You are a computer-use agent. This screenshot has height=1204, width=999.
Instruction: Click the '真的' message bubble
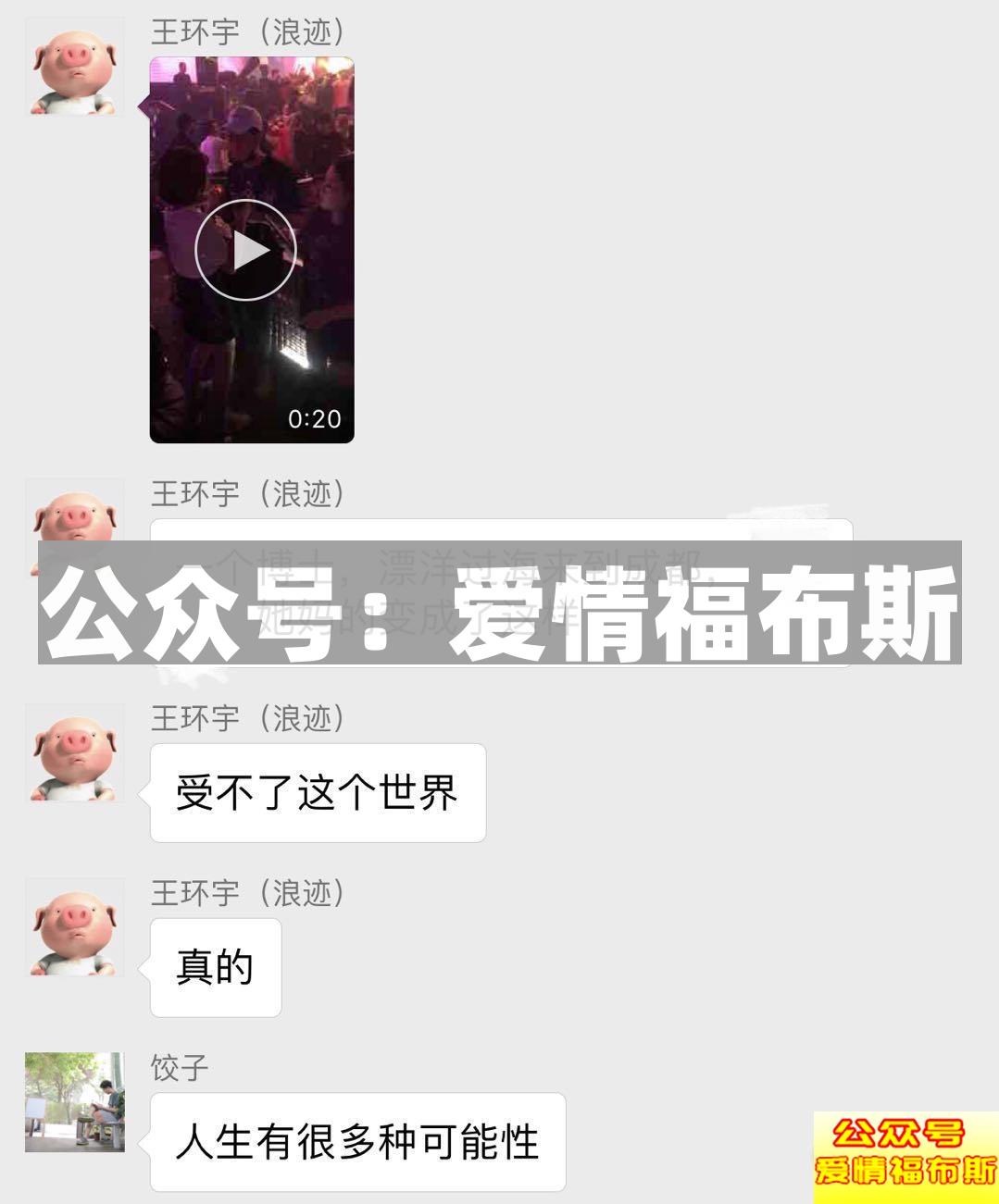point(213,966)
